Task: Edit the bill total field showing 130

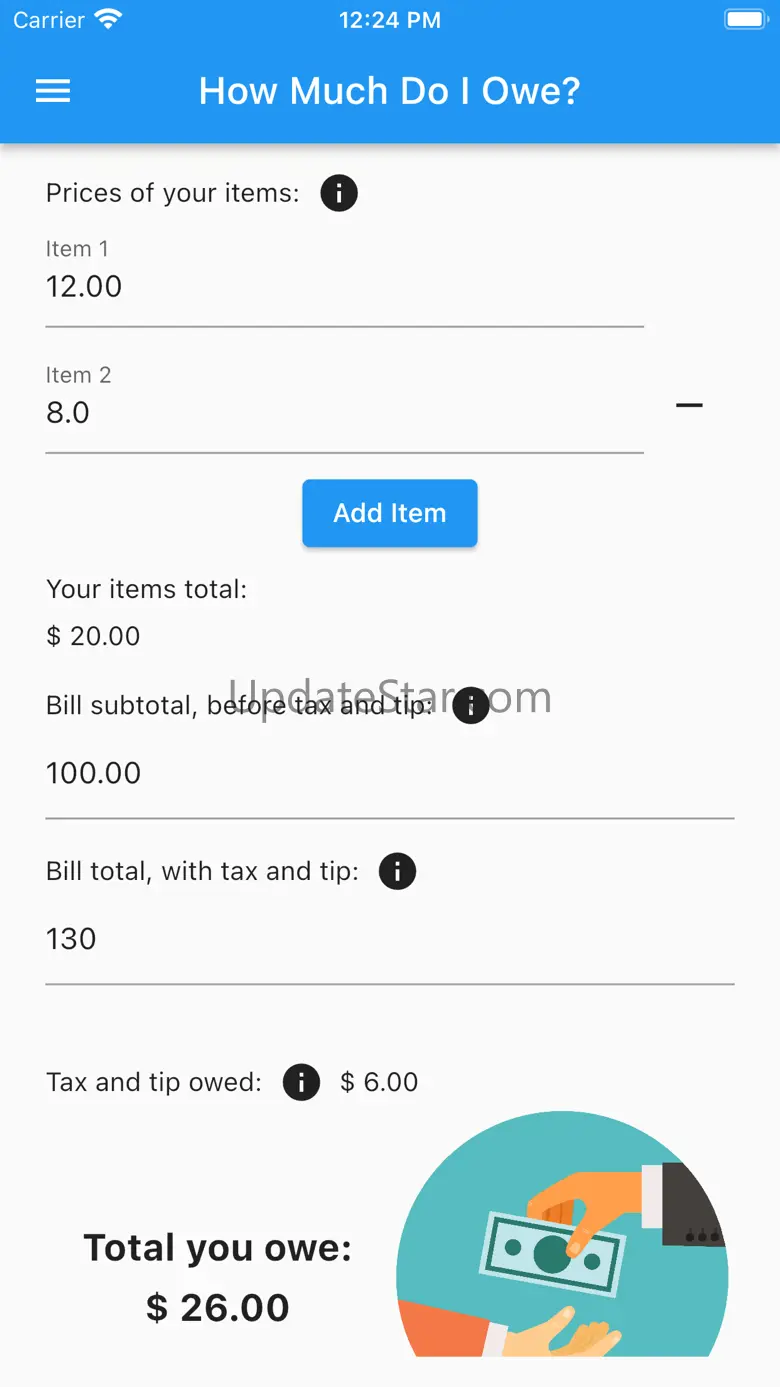Action: coord(390,939)
